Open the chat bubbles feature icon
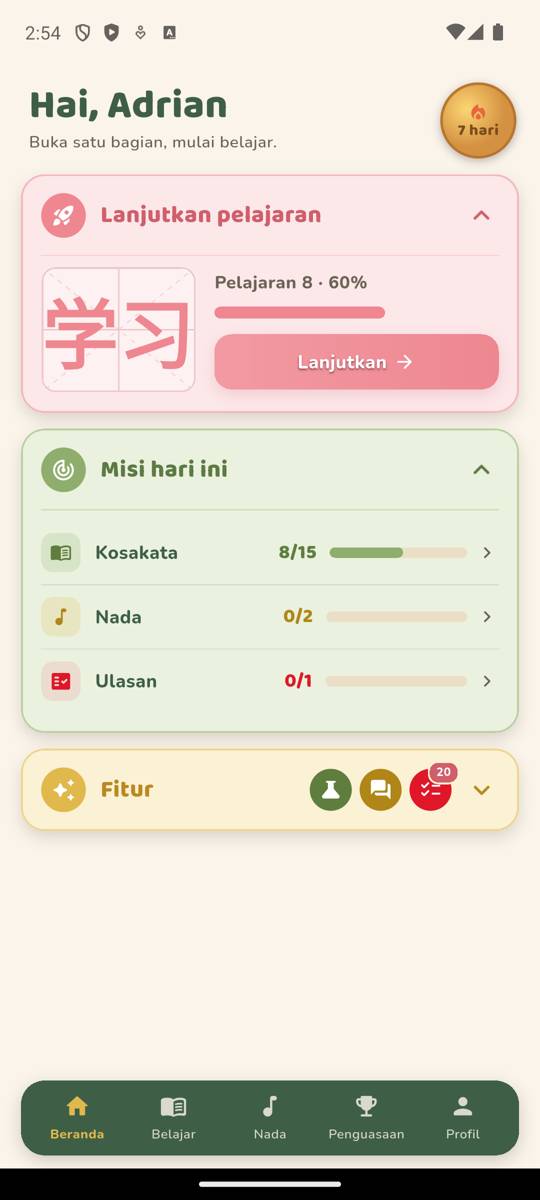Screen dimensions: 540x1200 (x=381, y=790)
